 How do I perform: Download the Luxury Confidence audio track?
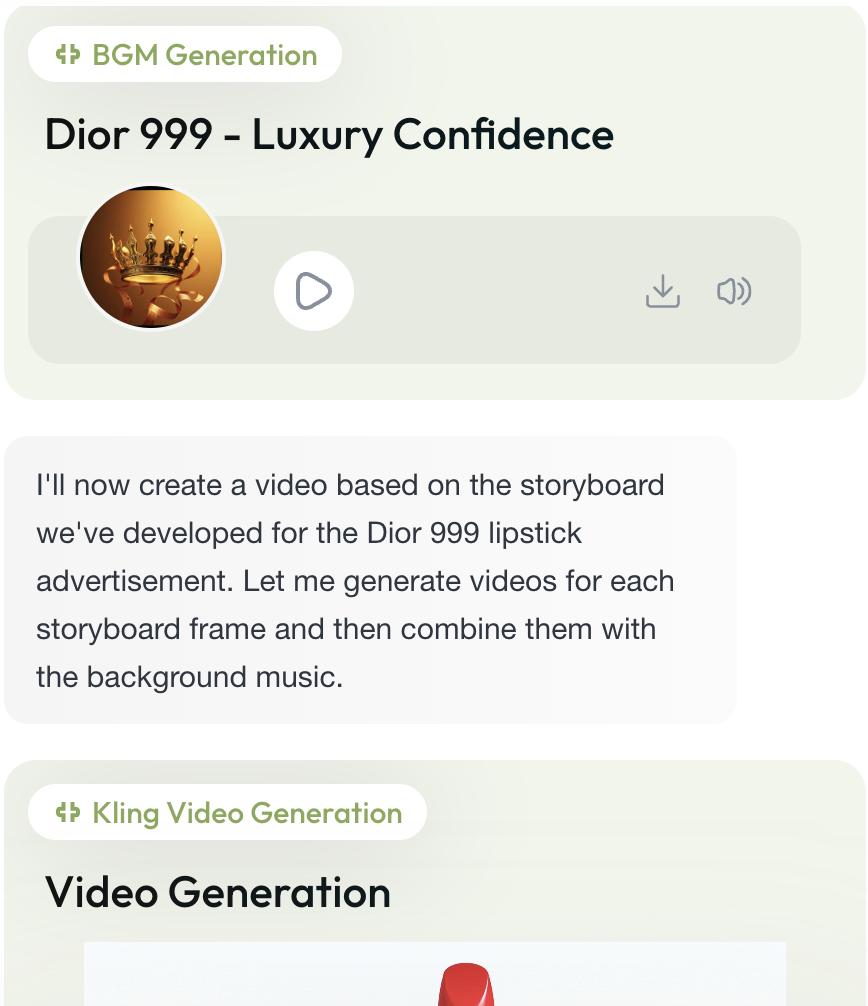point(662,291)
